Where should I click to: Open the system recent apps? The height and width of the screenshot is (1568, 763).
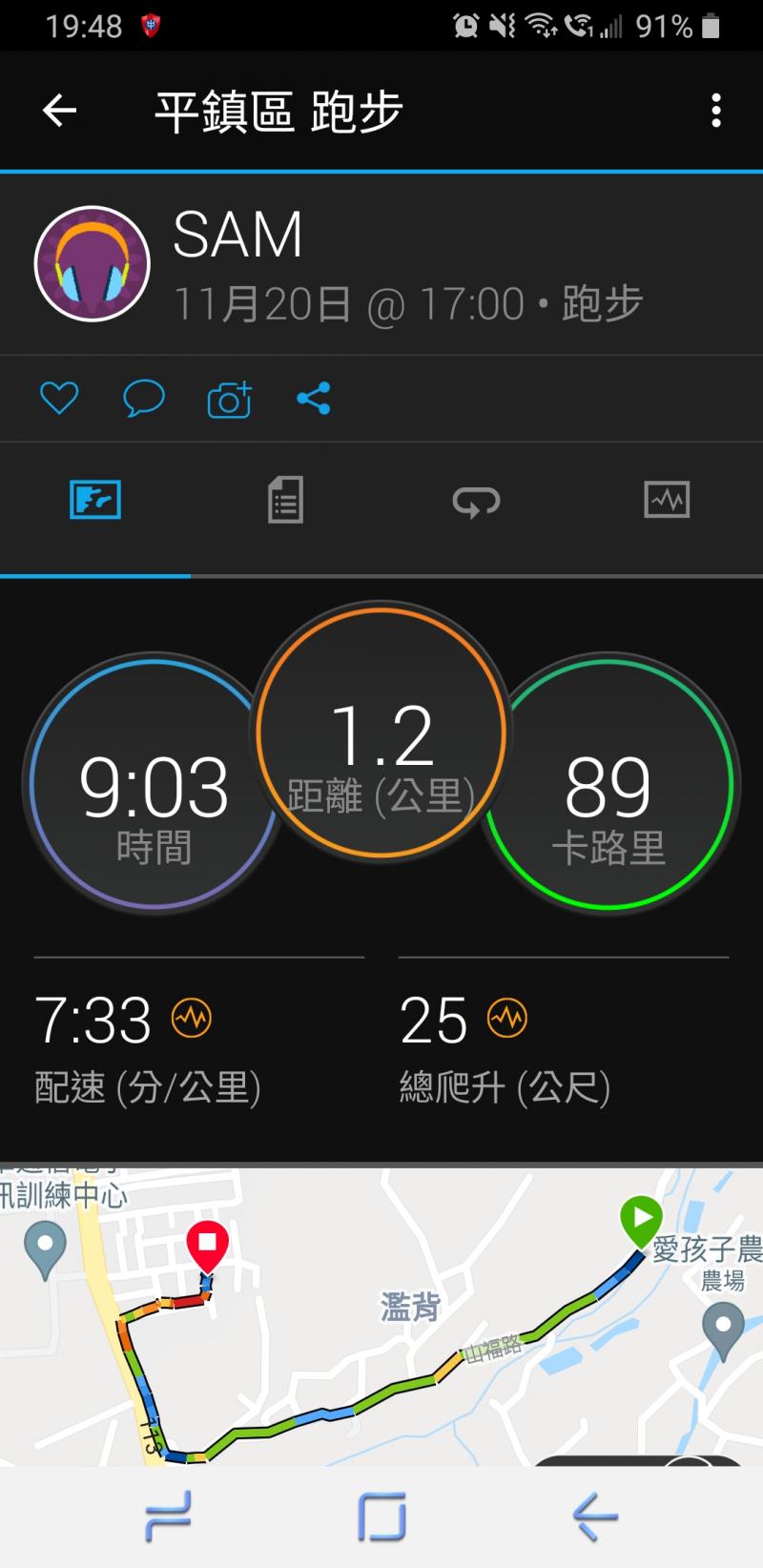coord(169,1516)
